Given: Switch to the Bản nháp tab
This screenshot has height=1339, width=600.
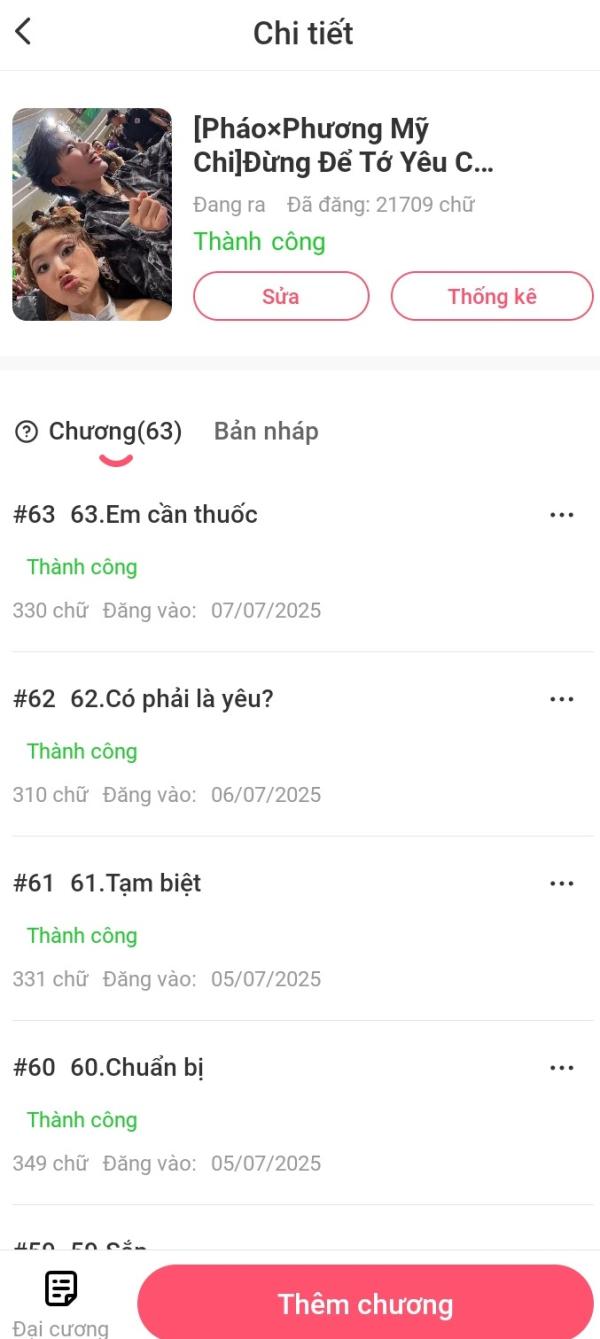Looking at the screenshot, I should point(266,431).
